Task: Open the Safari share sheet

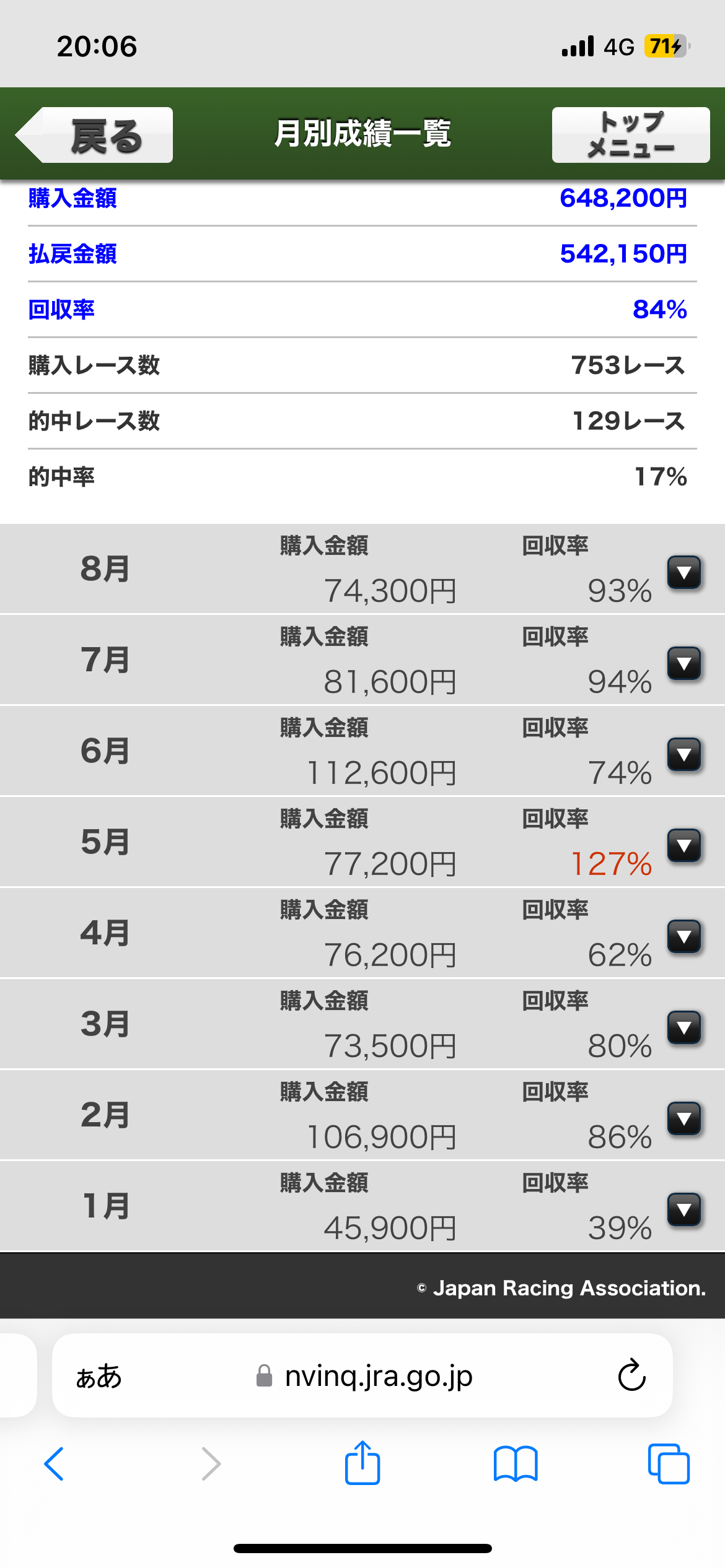Action: click(x=362, y=1462)
